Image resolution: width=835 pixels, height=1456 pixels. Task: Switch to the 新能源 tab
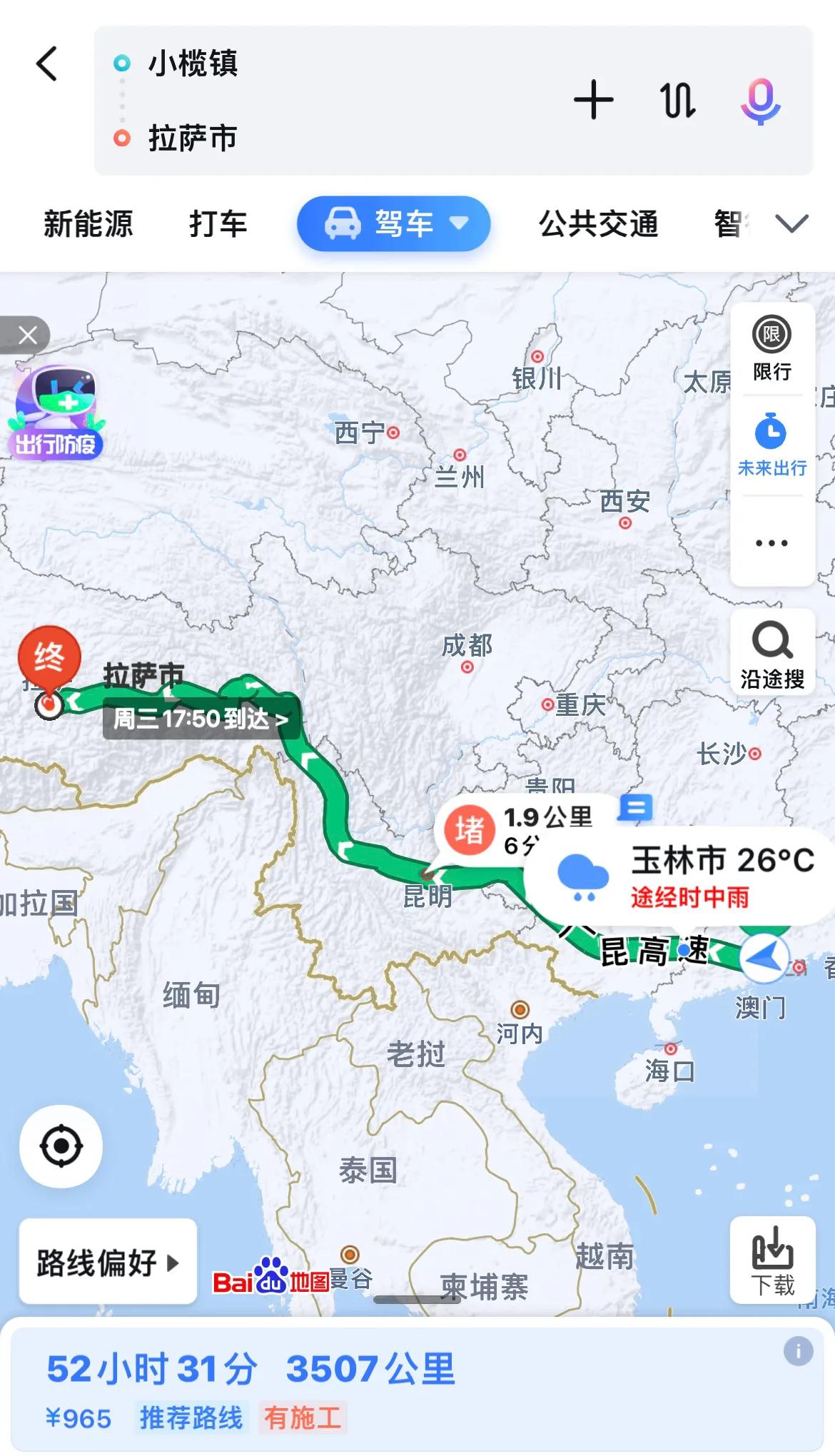point(88,223)
